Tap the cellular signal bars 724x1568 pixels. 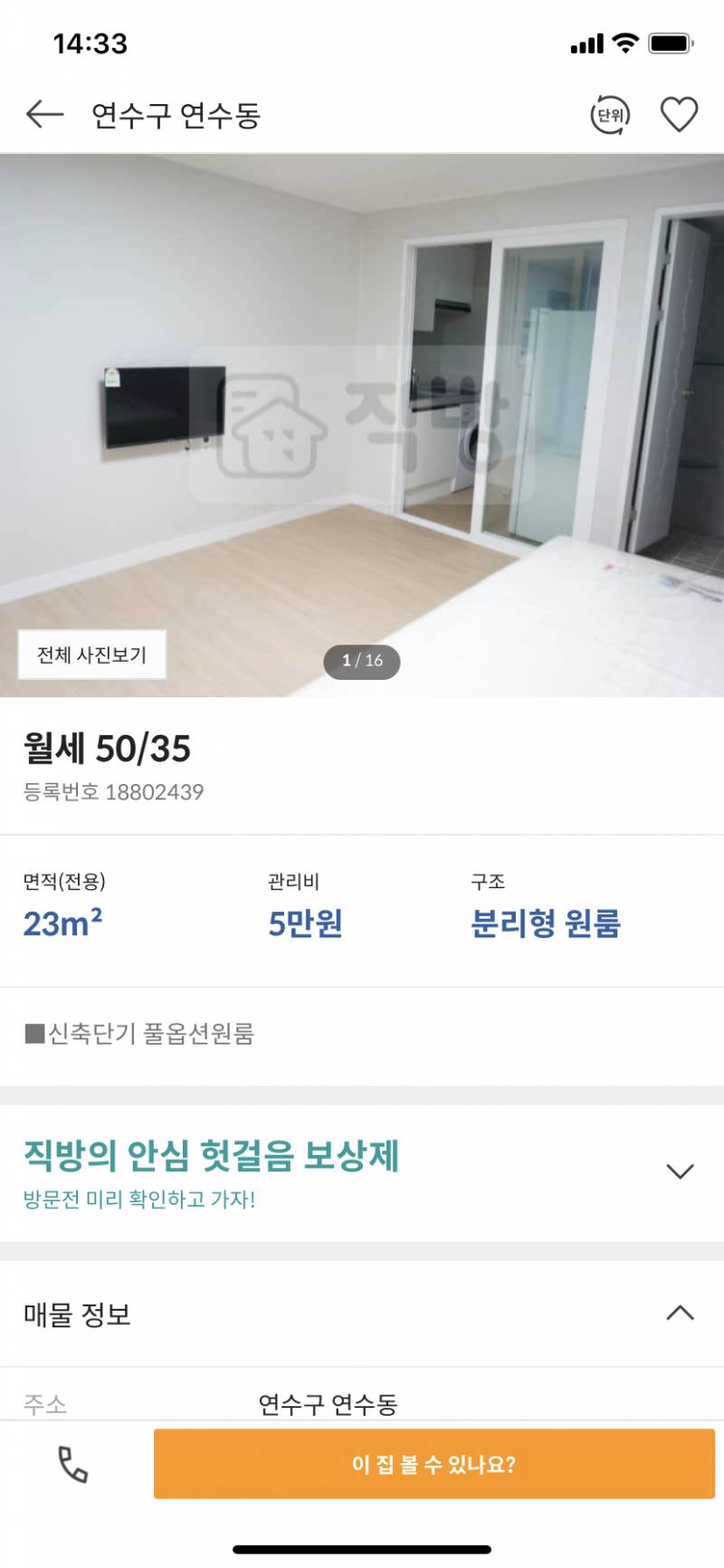pyautogui.click(x=586, y=41)
